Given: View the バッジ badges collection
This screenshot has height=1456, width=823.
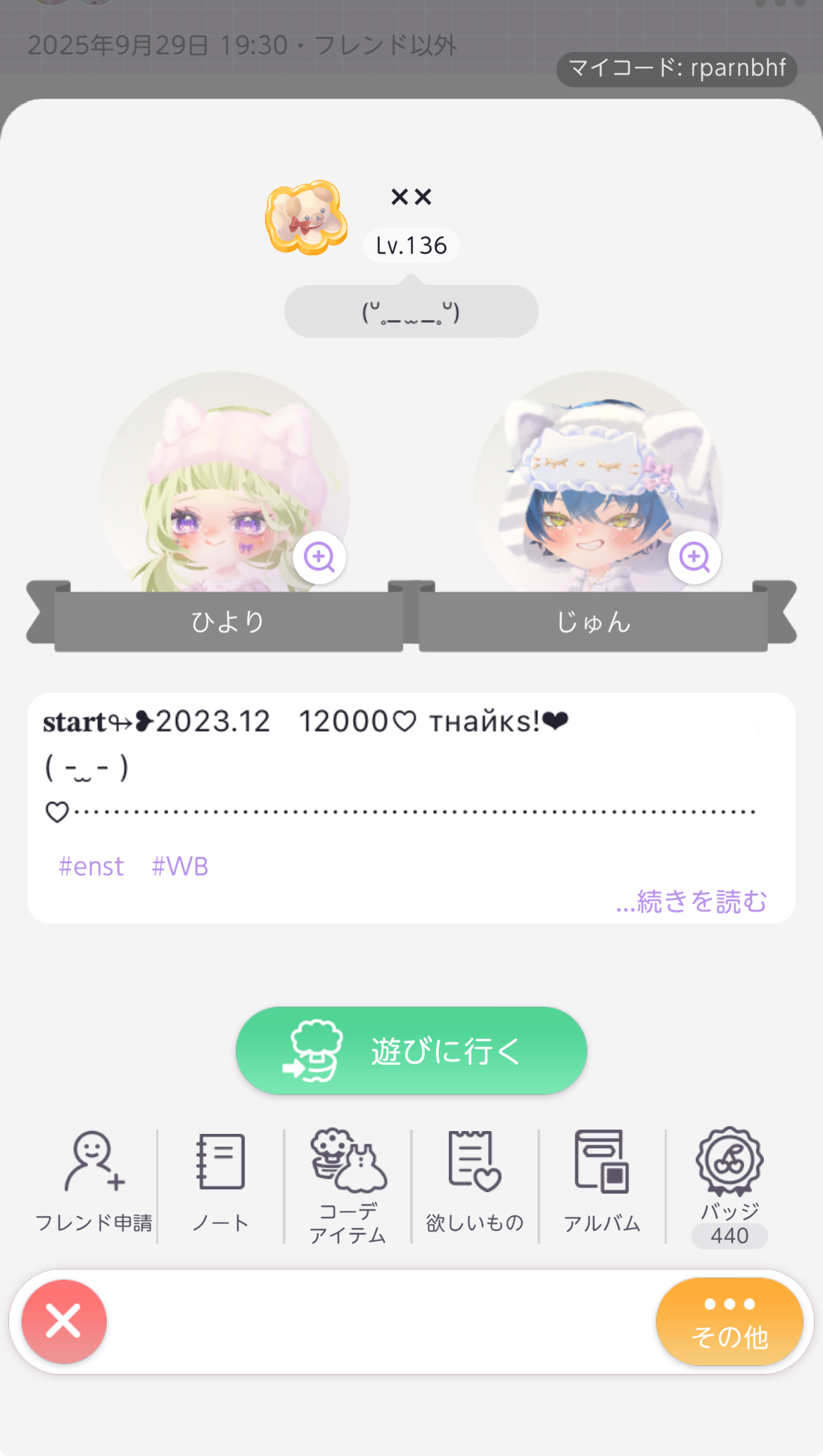Looking at the screenshot, I should [729, 1185].
